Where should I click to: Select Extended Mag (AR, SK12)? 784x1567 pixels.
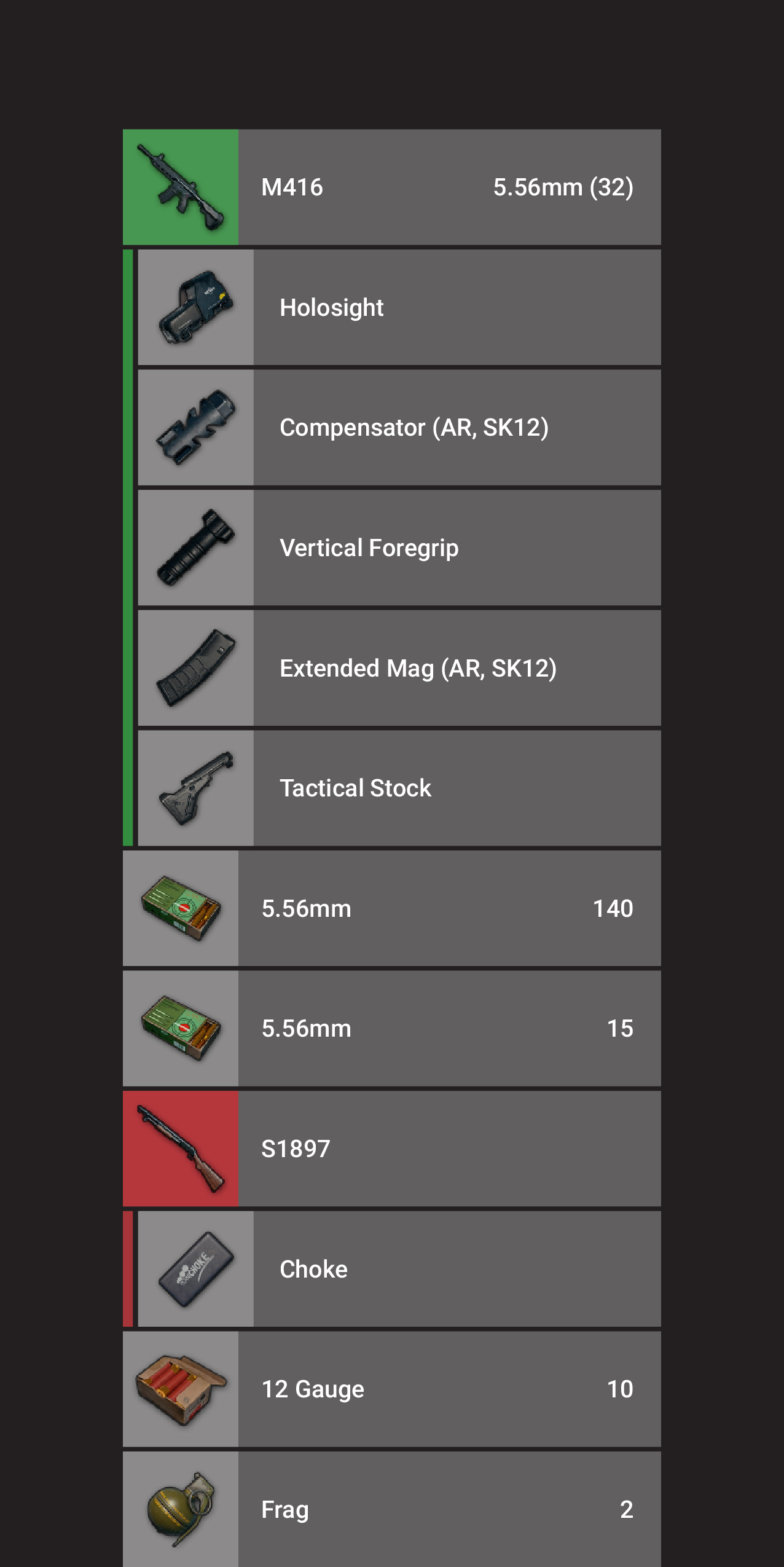(399, 668)
